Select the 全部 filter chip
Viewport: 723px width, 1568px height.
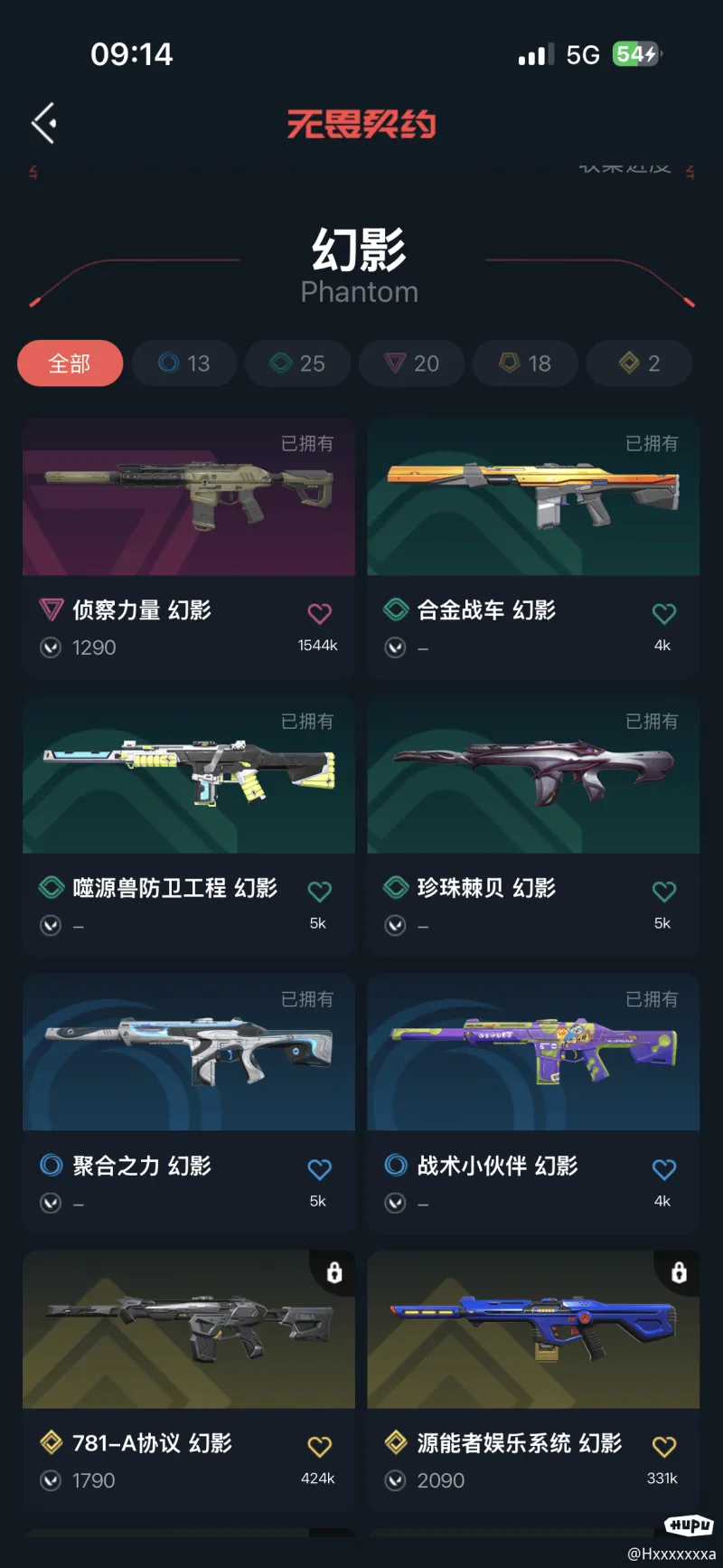pos(70,364)
